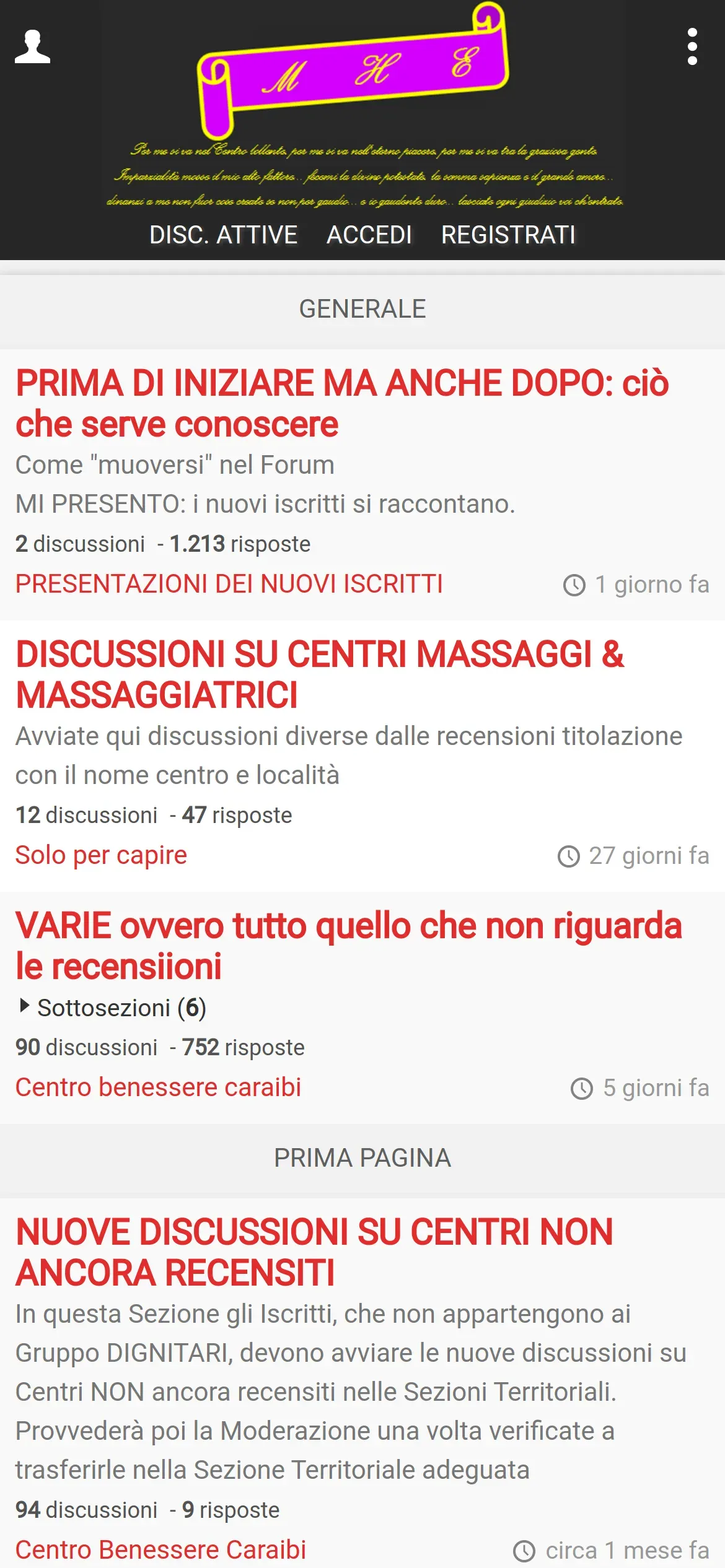
Task: Open the user profile icon
Action: (x=33, y=46)
